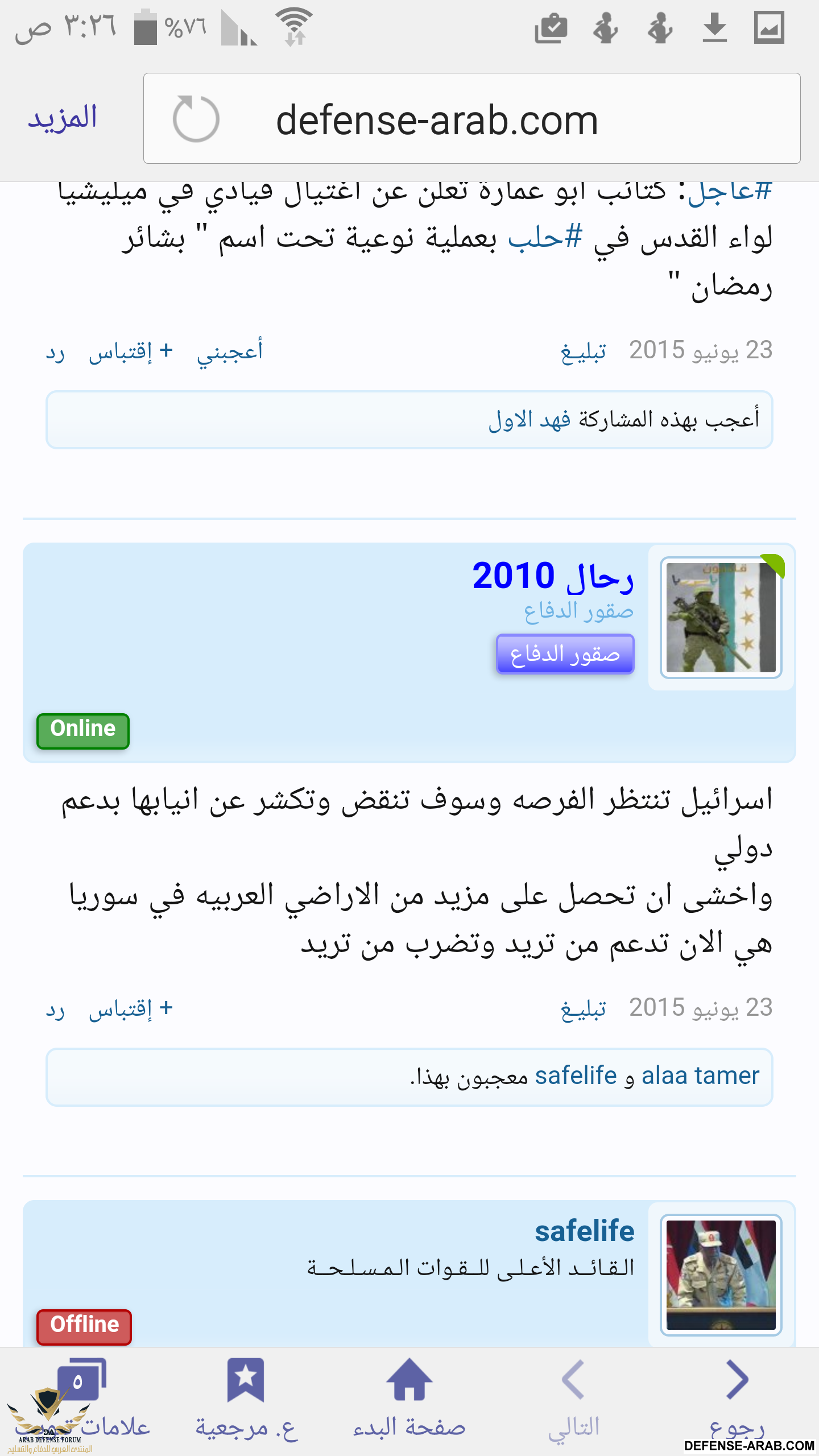Reload the page with the refresh icon
The height and width of the screenshot is (1456, 819).
tap(196, 119)
